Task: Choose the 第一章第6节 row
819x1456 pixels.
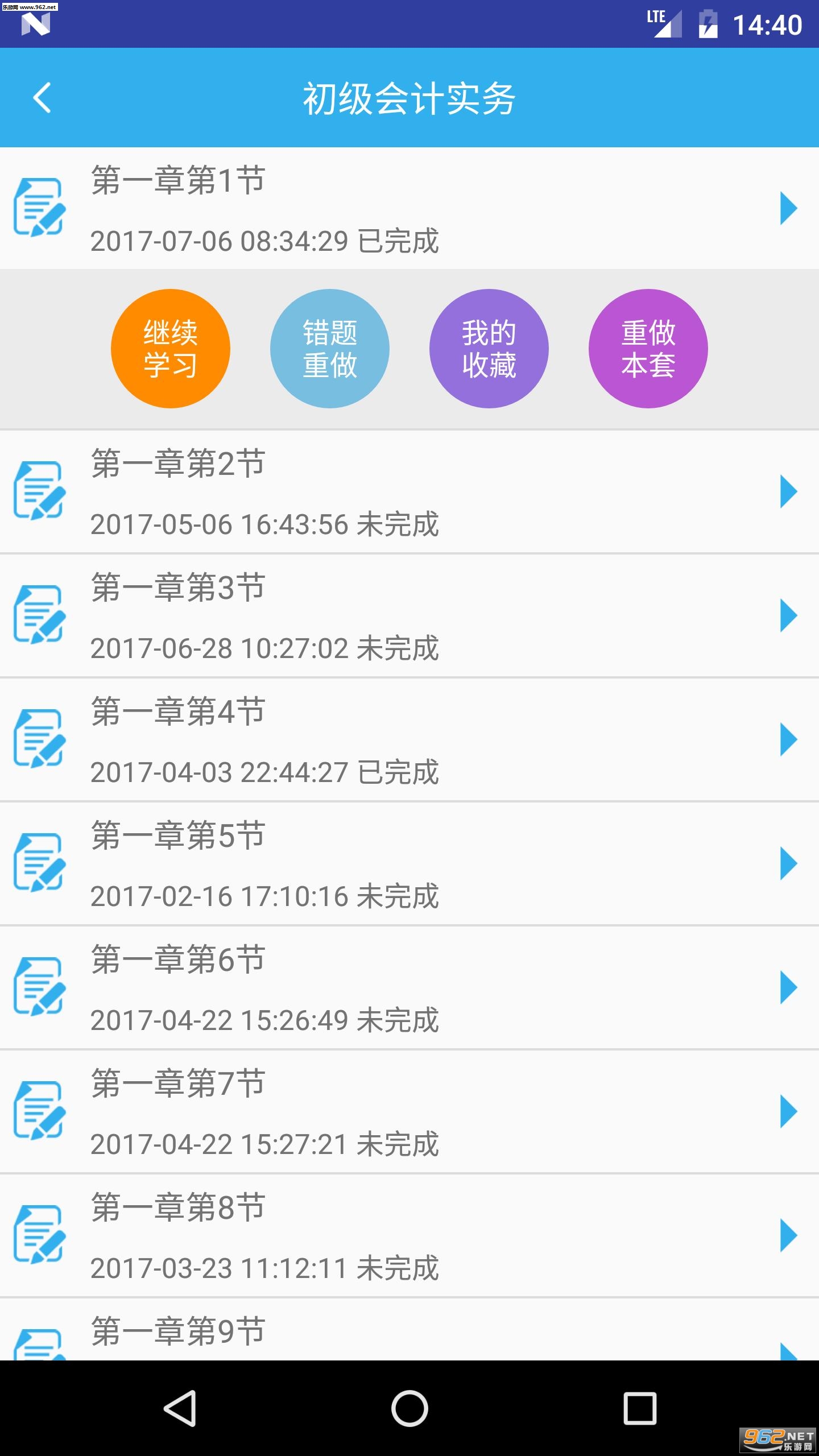Action: 409,987
